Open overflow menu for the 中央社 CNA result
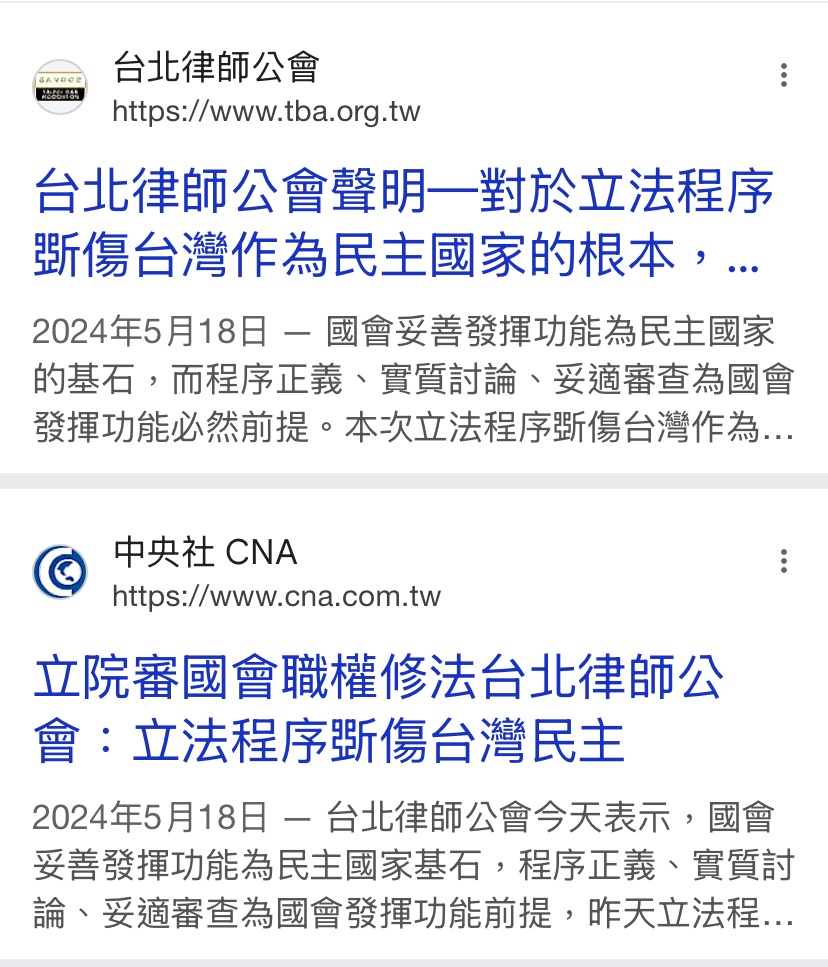The width and height of the screenshot is (828, 967). (x=783, y=561)
